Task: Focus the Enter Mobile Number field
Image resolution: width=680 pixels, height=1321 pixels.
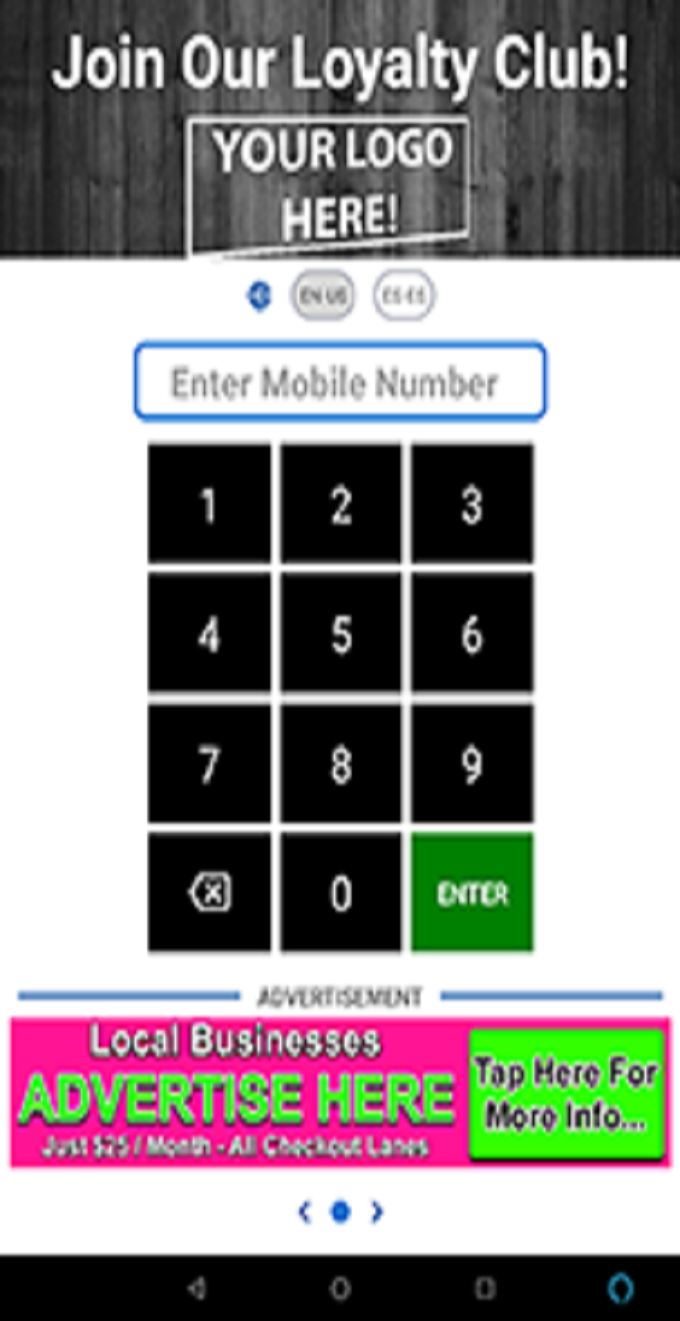Action: pyautogui.click(x=340, y=382)
